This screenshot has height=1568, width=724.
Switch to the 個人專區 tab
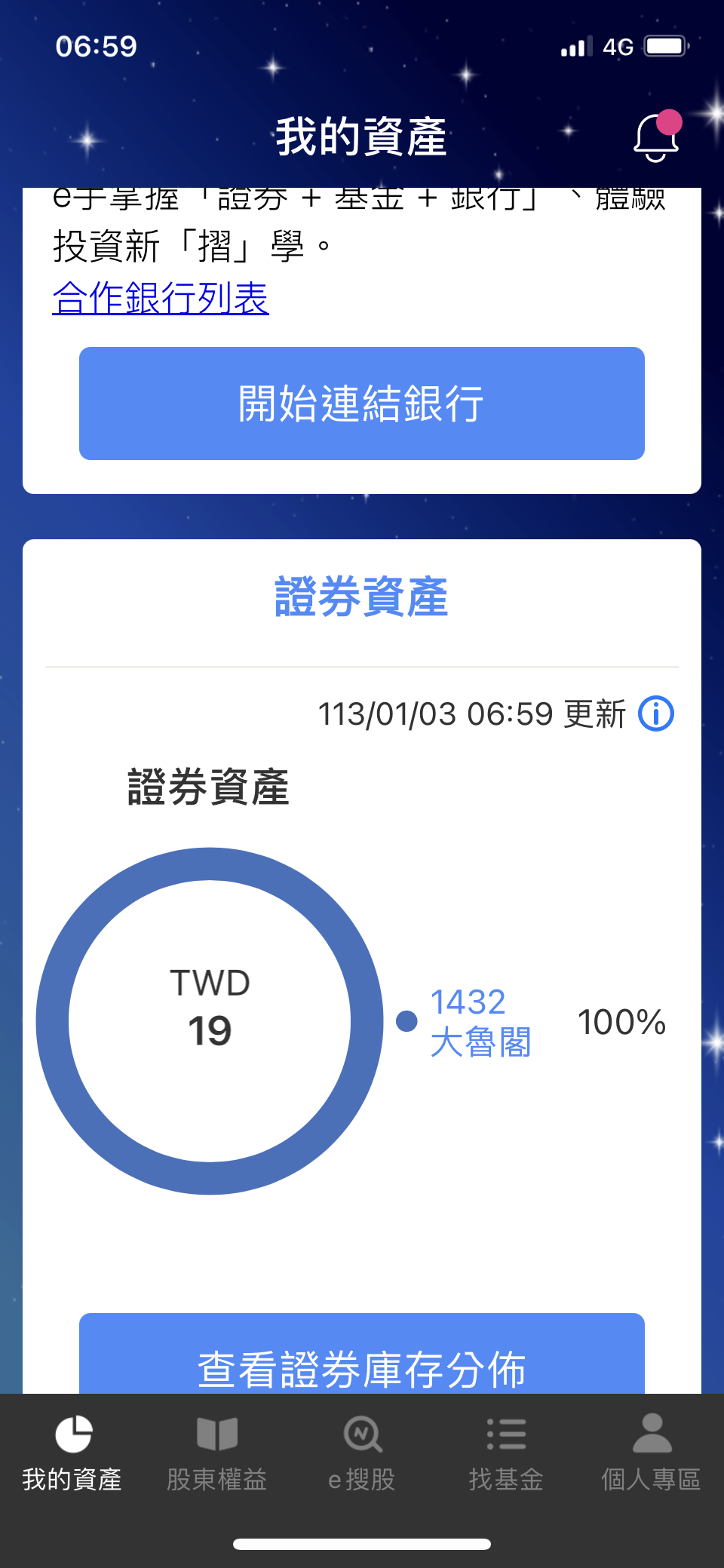tap(651, 1452)
